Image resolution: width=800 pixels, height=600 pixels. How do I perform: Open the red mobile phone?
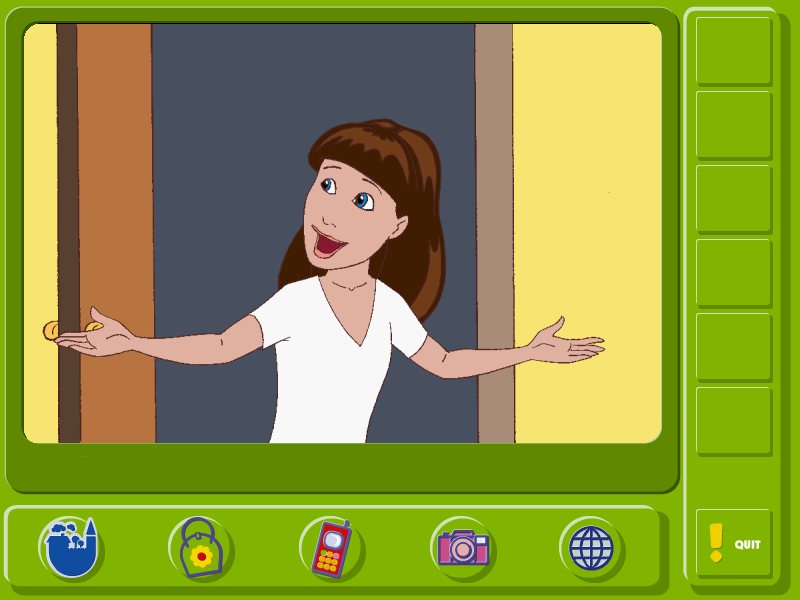(331, 549)
